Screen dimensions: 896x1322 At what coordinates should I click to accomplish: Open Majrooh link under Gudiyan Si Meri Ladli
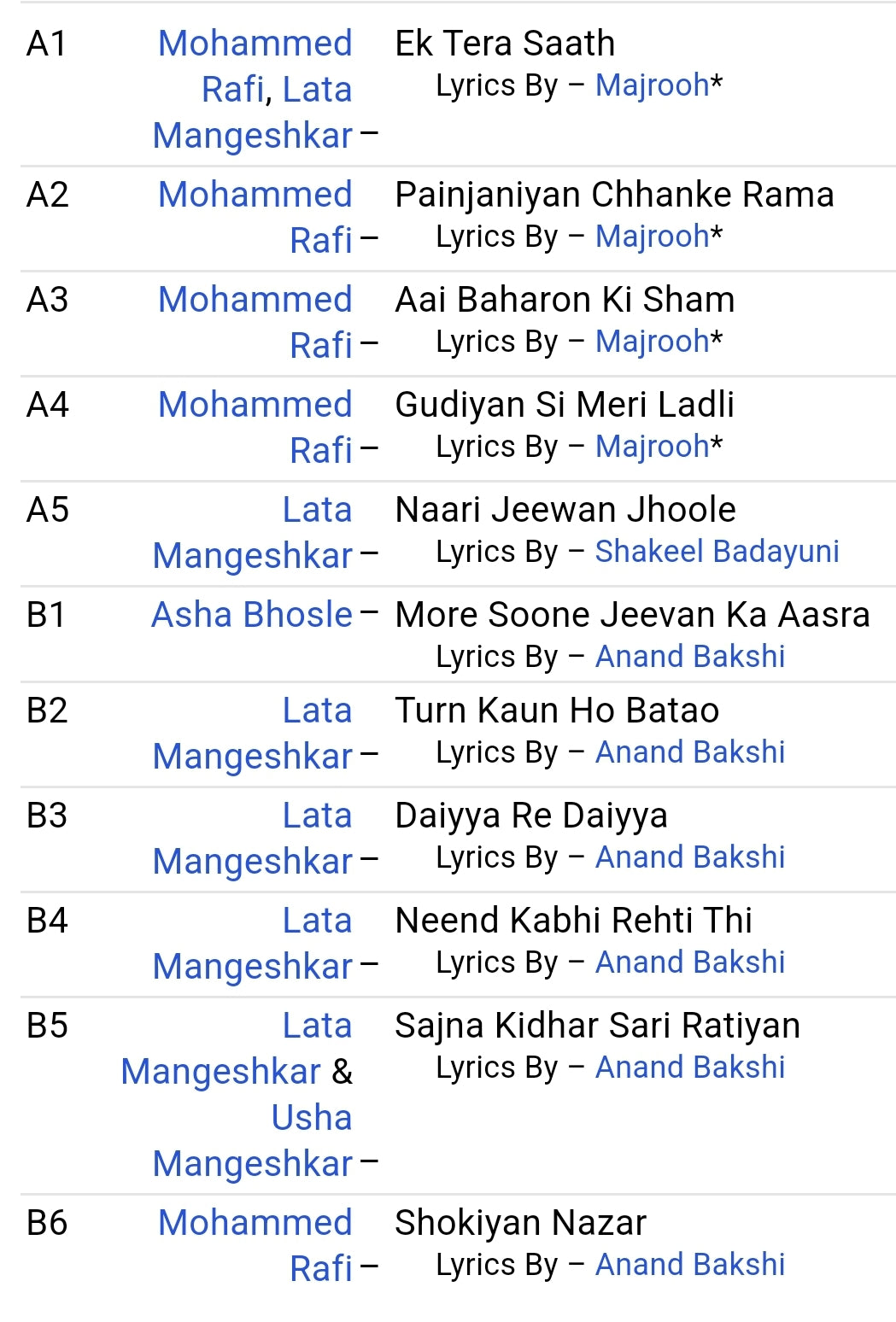tap(652, 447)
